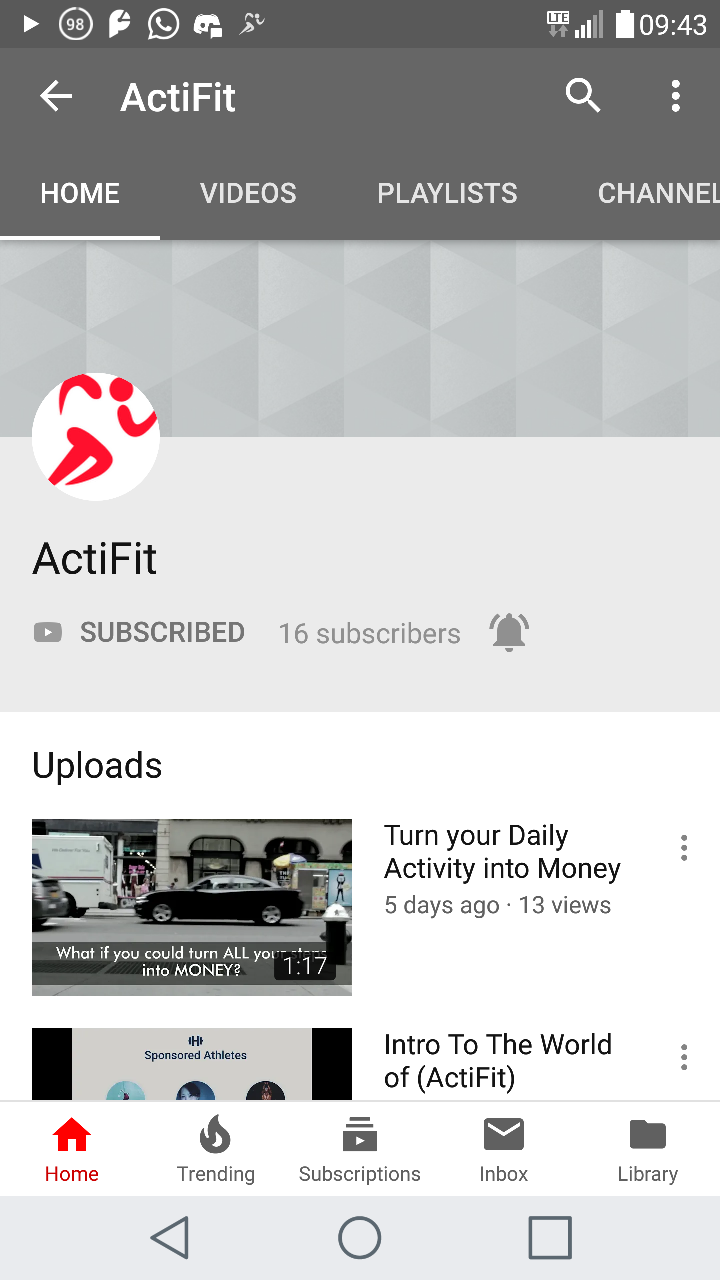Switch to the Channels tab
The width and height of the screenshot is (720, 1280).
[657, 193]
